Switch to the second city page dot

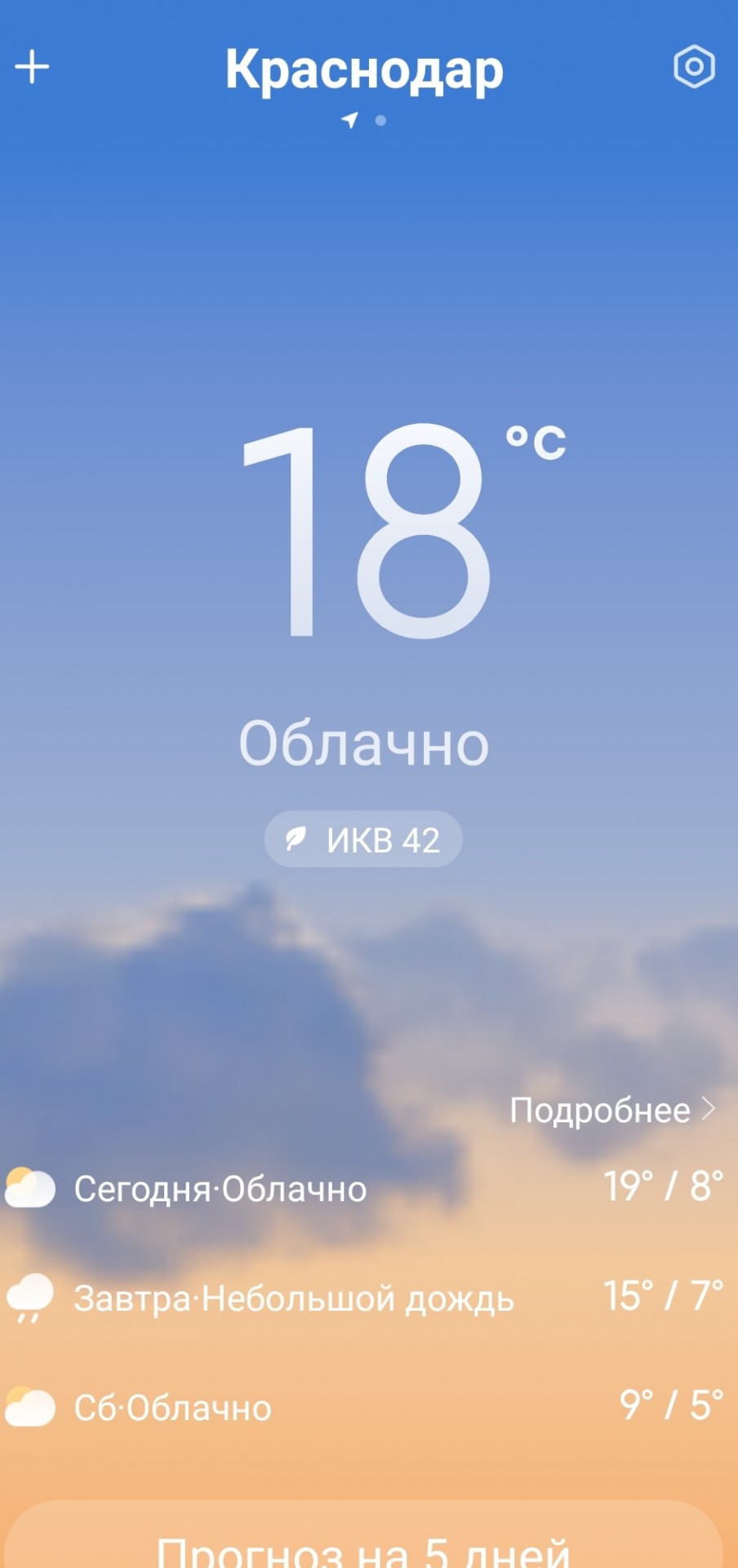(380, 121)
